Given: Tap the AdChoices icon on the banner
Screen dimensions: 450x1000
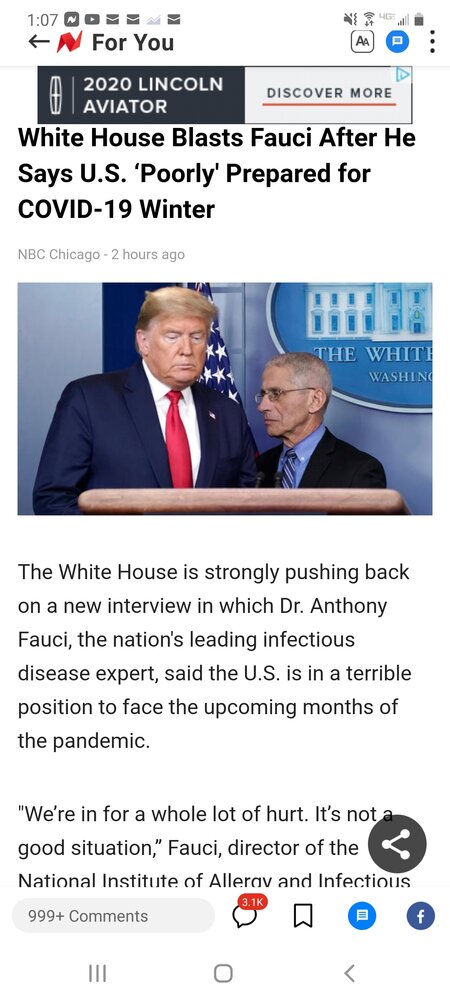Looking at the screenshot, I should tap(403, 75).
